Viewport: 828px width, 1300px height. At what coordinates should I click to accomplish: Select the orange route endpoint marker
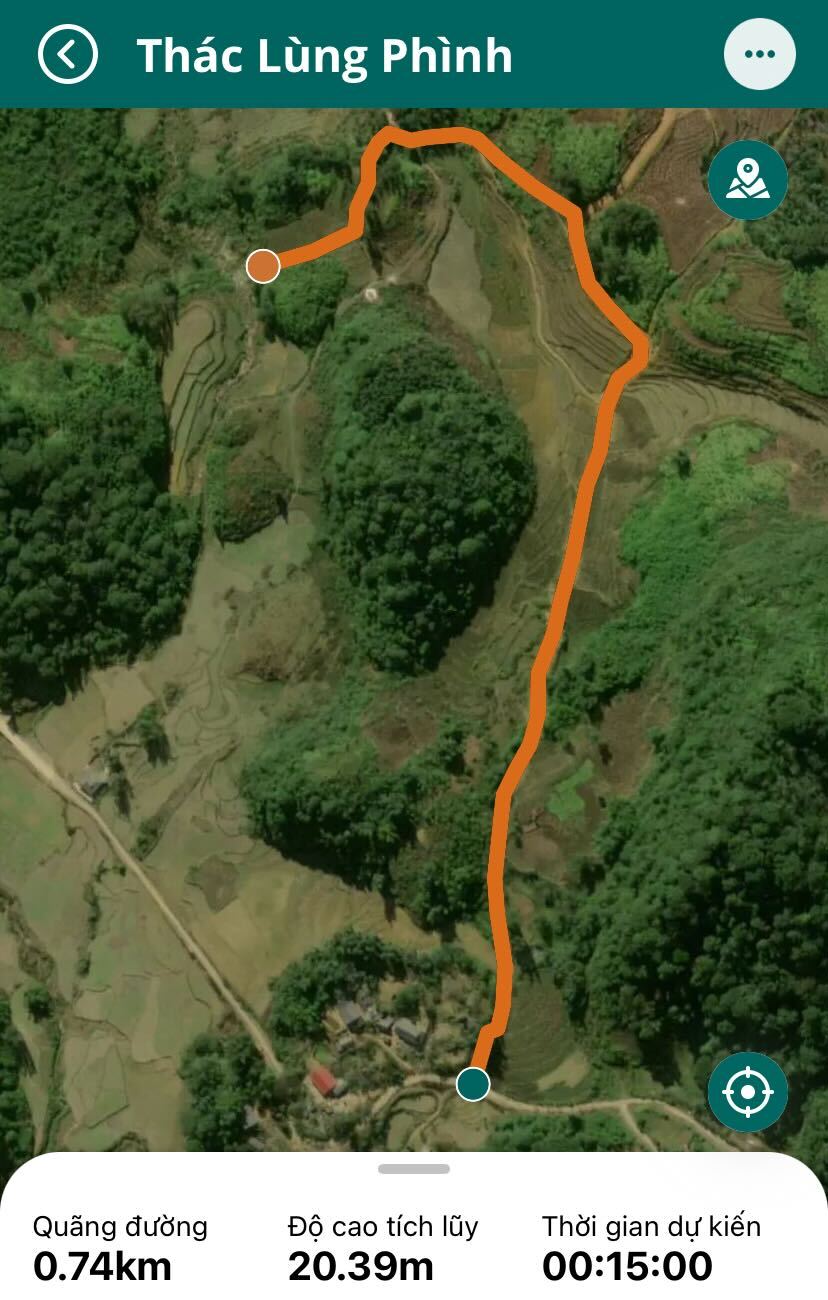263,266
